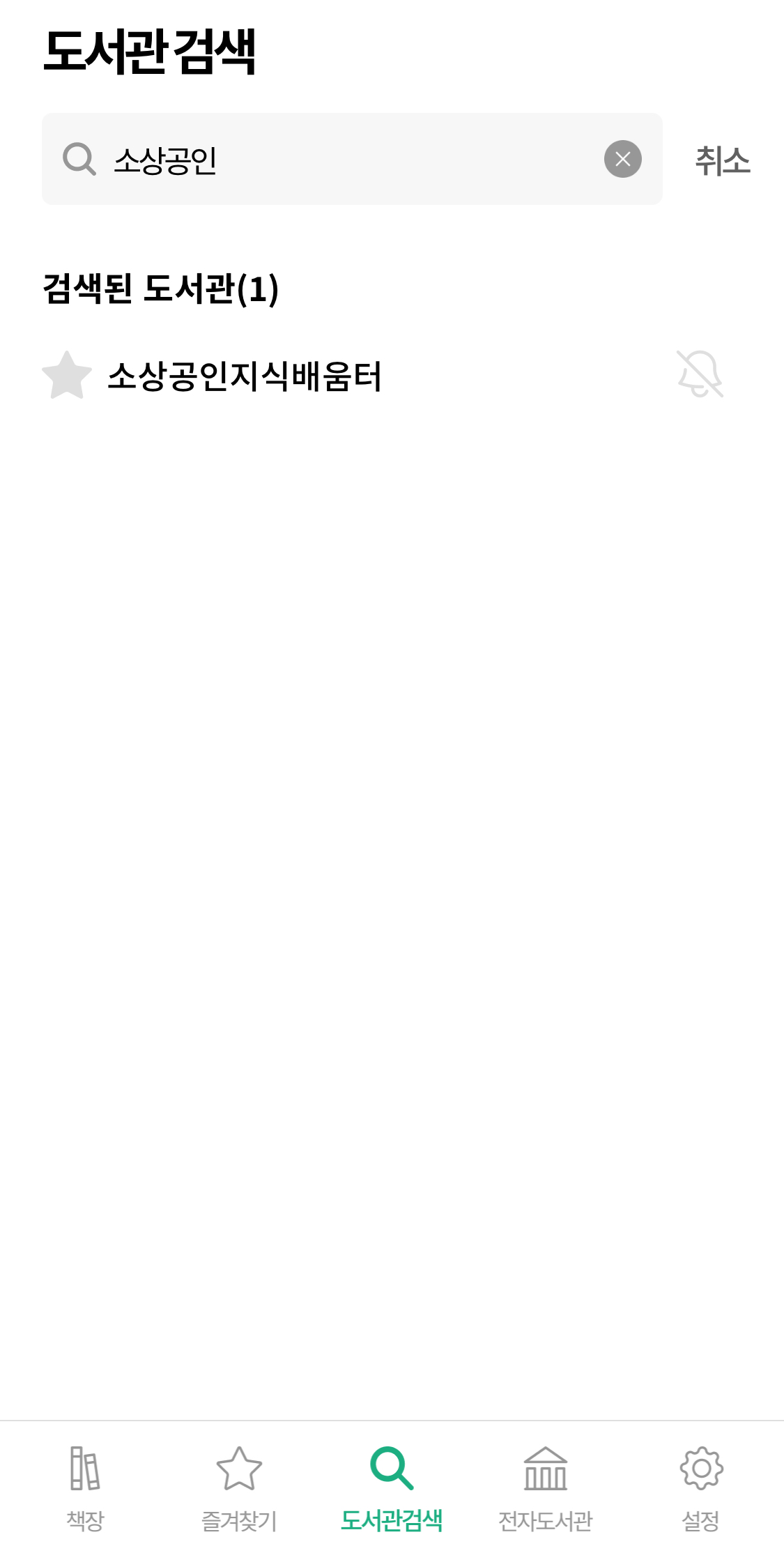Click the magnifier icon inside the search bar
Screen dimensions: 784x1553
[x=81, y=159]
